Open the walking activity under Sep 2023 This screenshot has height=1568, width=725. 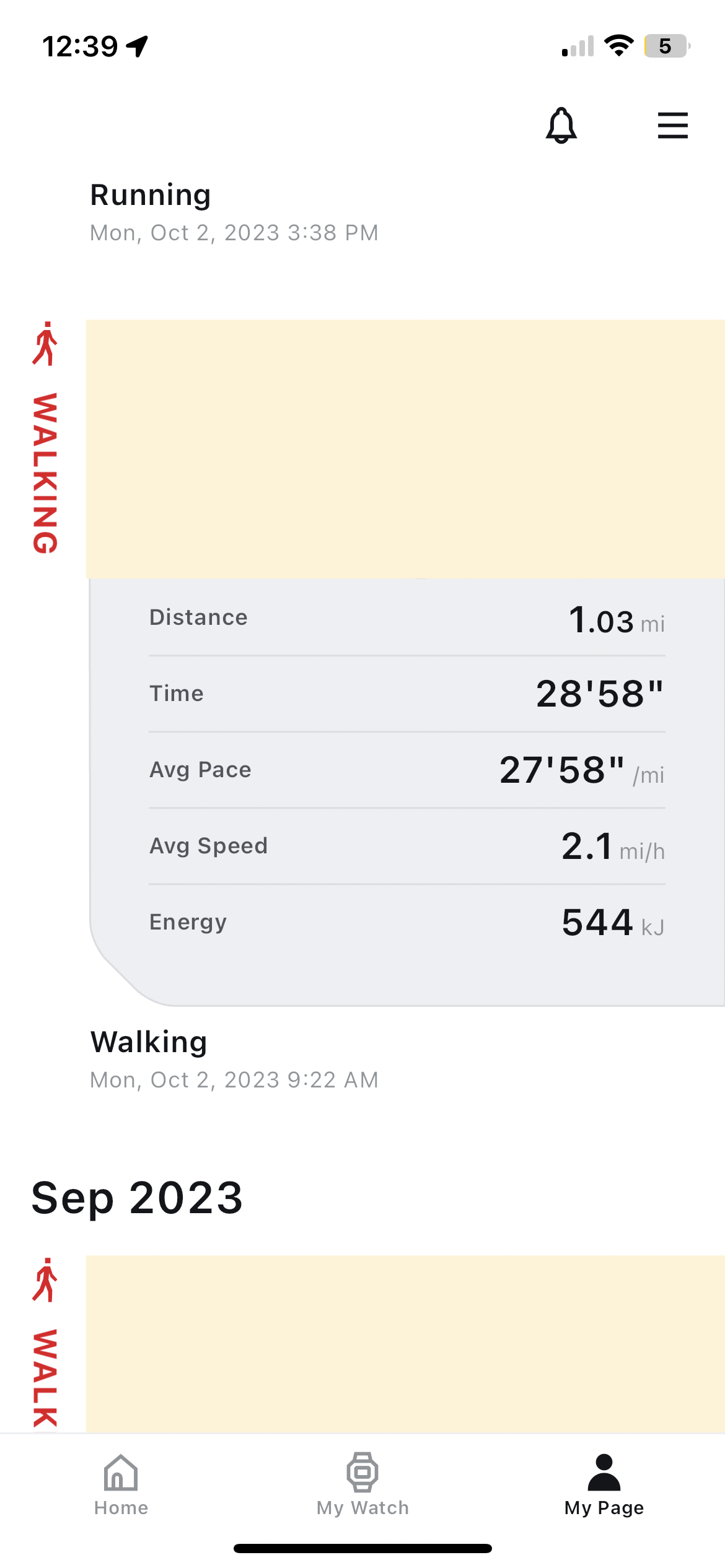coord(405,1344)
